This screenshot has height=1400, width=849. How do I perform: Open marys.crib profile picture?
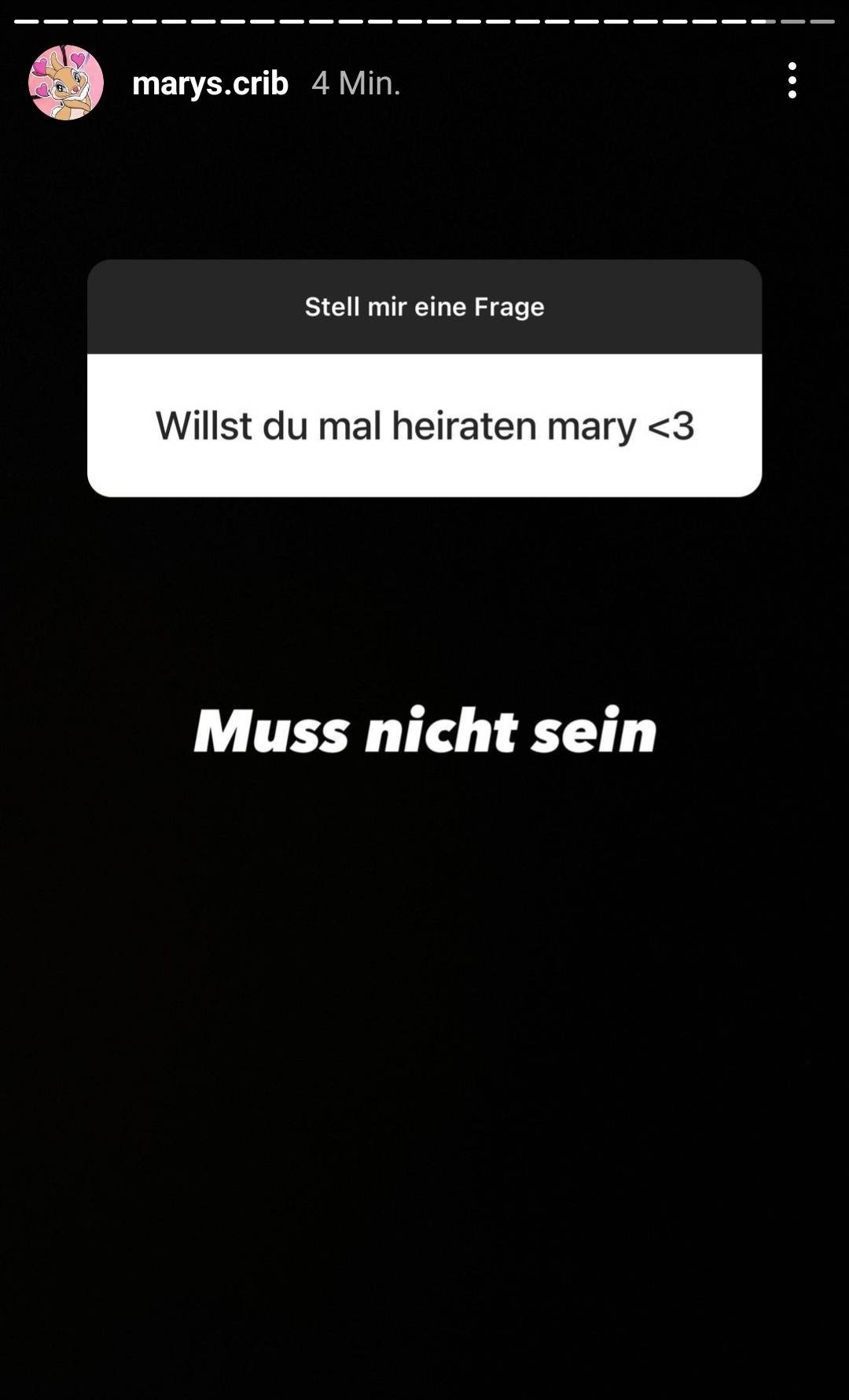click(x=66, y=83)
